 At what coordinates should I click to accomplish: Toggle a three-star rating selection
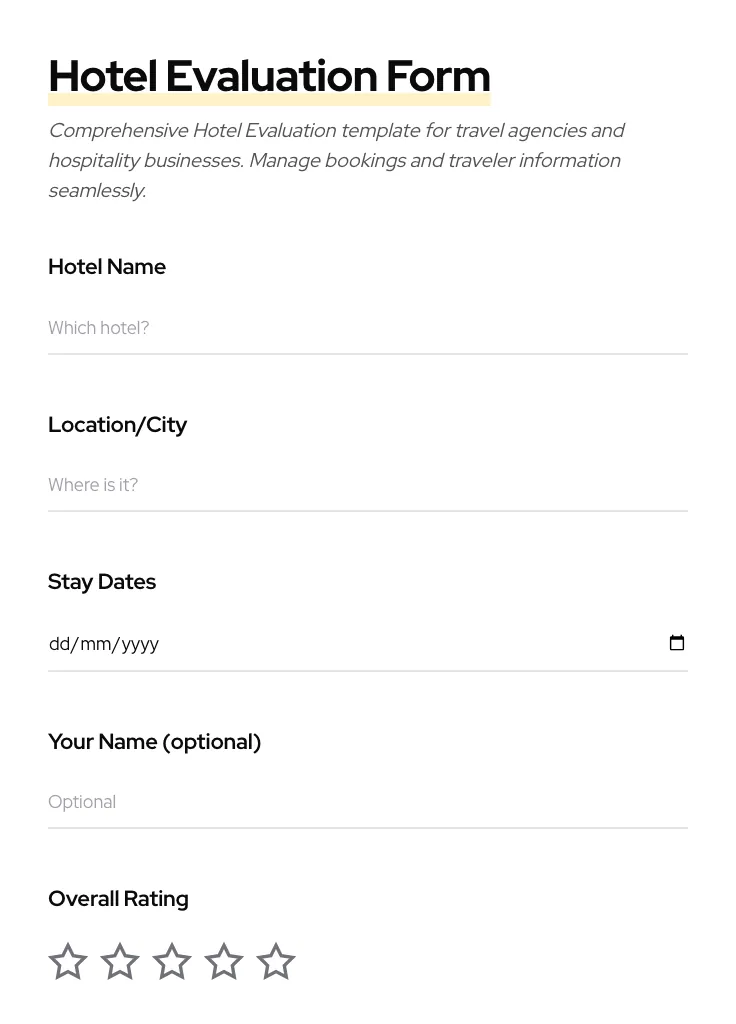(172, 961)
